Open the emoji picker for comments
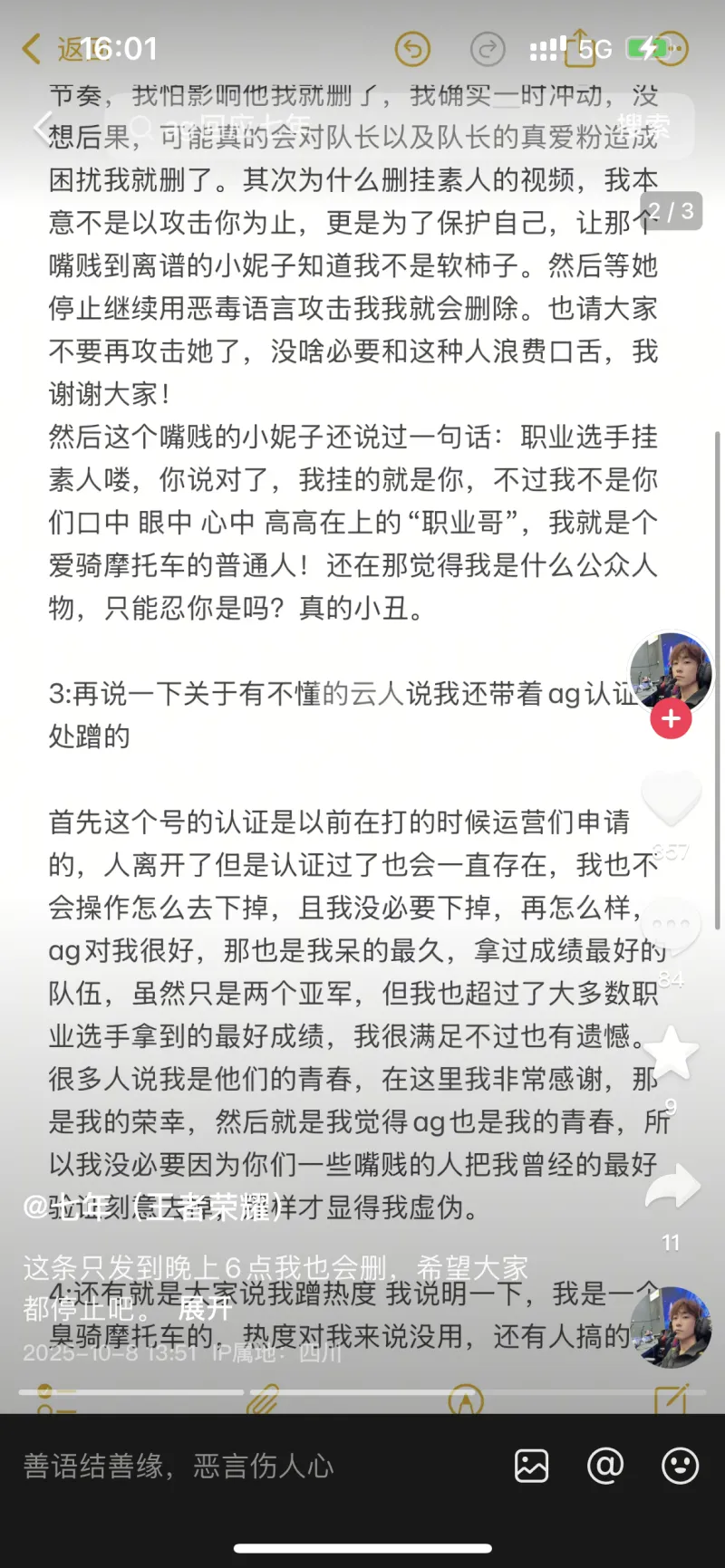This screenshot has height=1568, width=725. 680,1466
